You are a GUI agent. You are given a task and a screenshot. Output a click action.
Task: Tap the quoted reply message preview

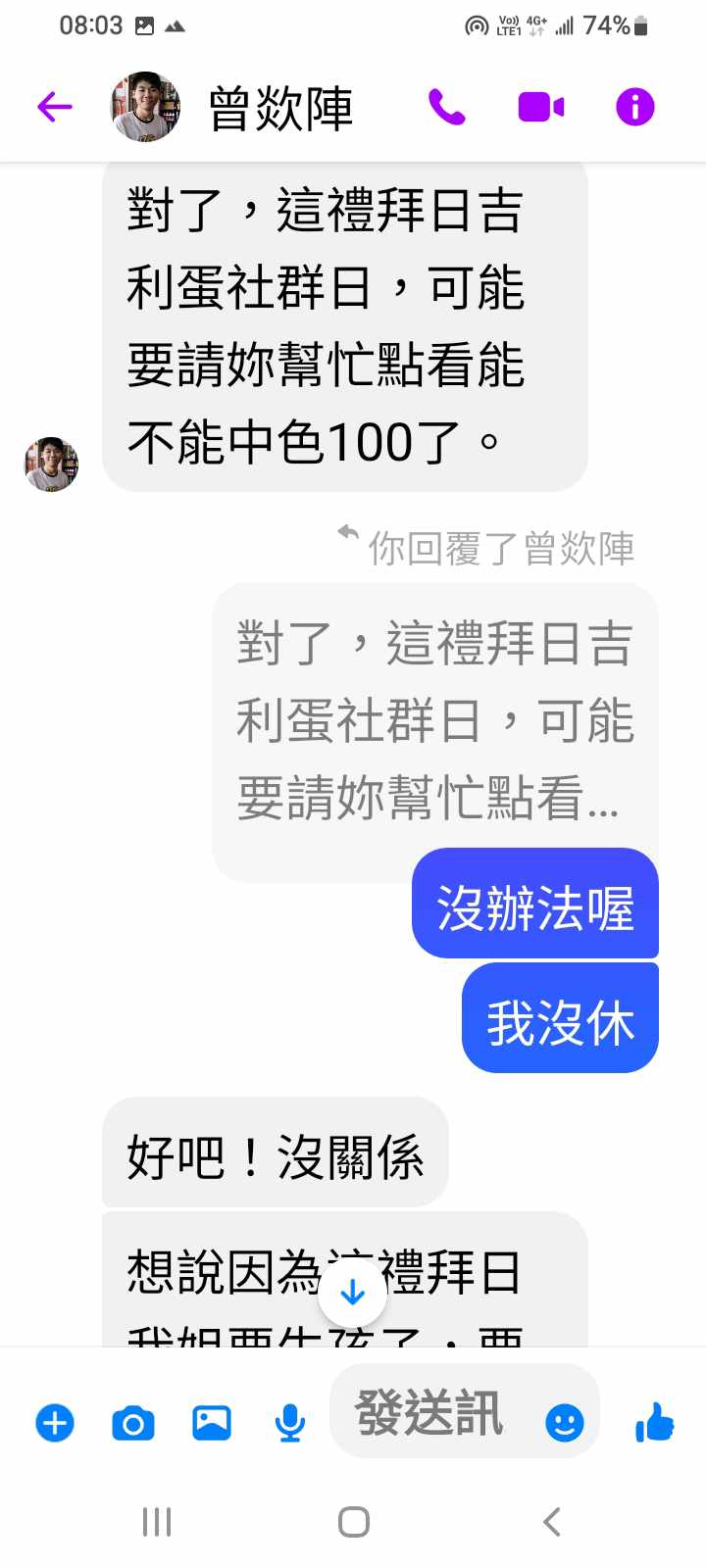point(434,722)
